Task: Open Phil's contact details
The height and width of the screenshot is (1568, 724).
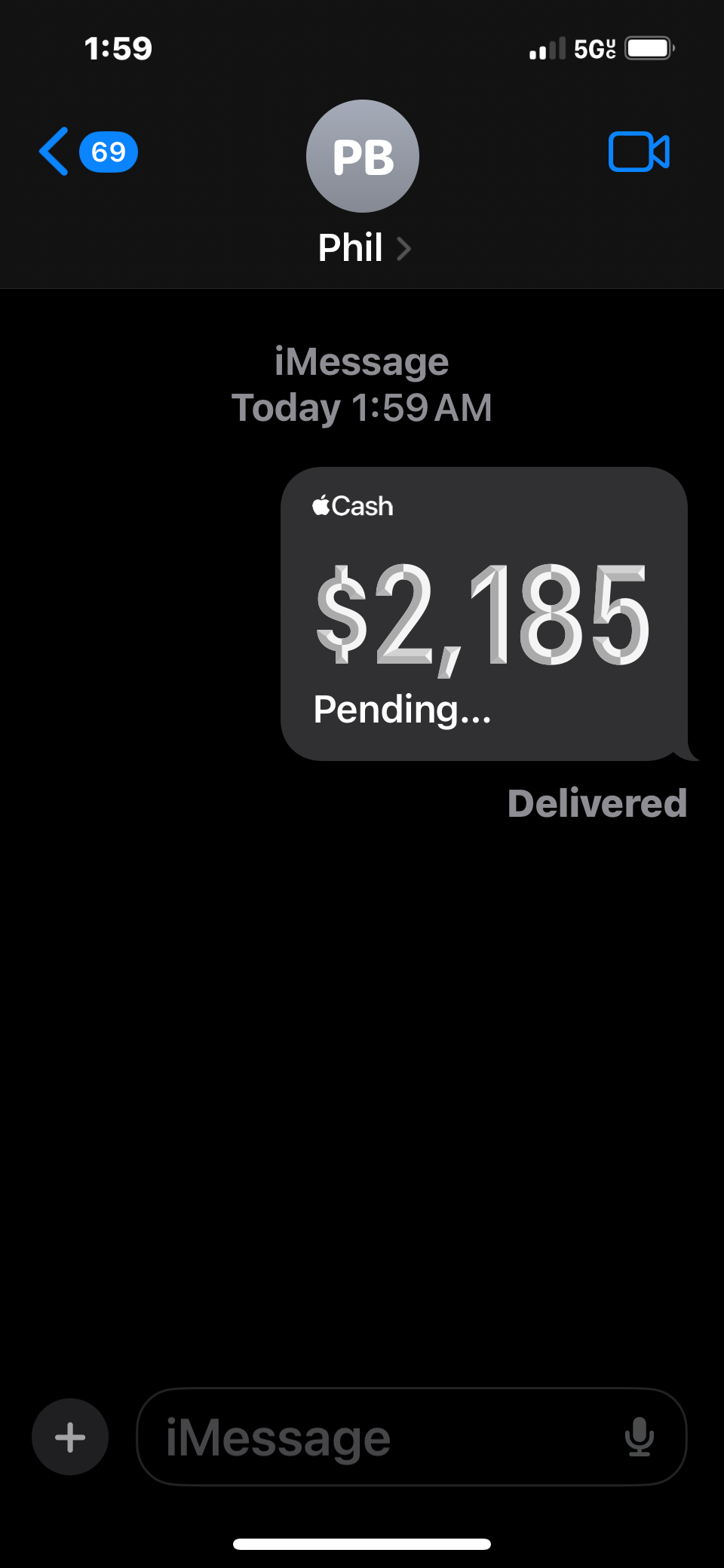Action: 363,247
